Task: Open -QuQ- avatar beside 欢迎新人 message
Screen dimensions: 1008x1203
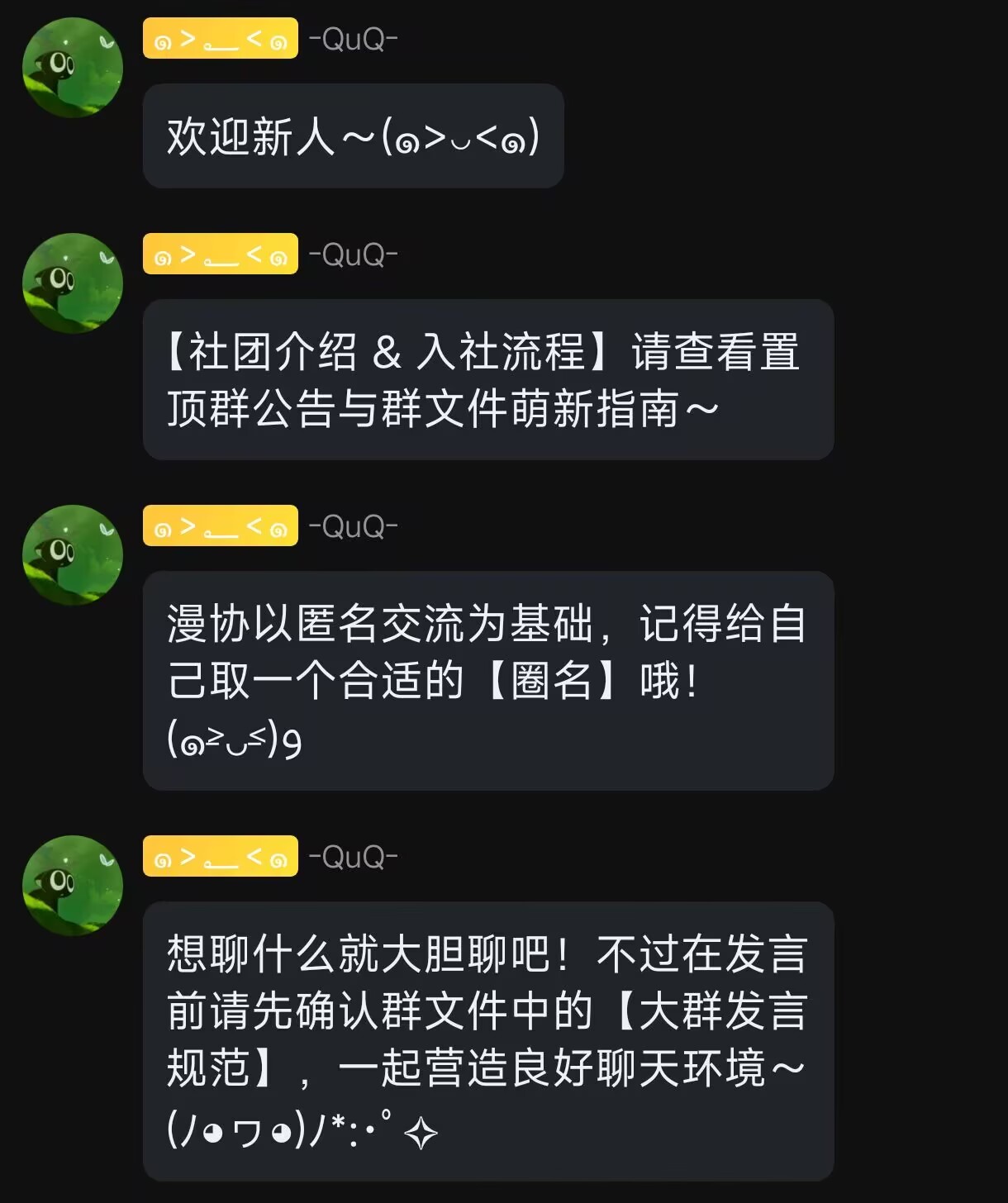Action: coord(73,68)
